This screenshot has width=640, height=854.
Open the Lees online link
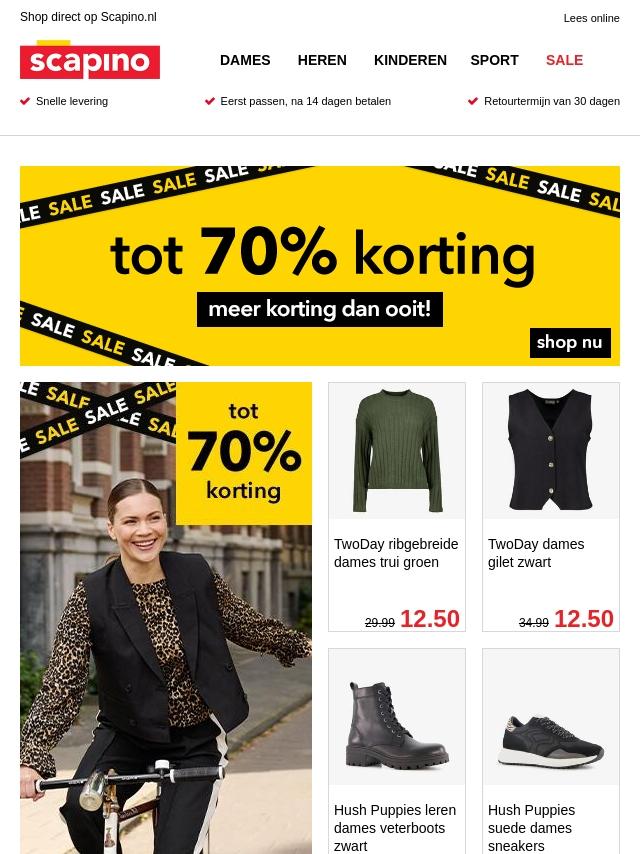pyautogui.click(x=591, y=18)
